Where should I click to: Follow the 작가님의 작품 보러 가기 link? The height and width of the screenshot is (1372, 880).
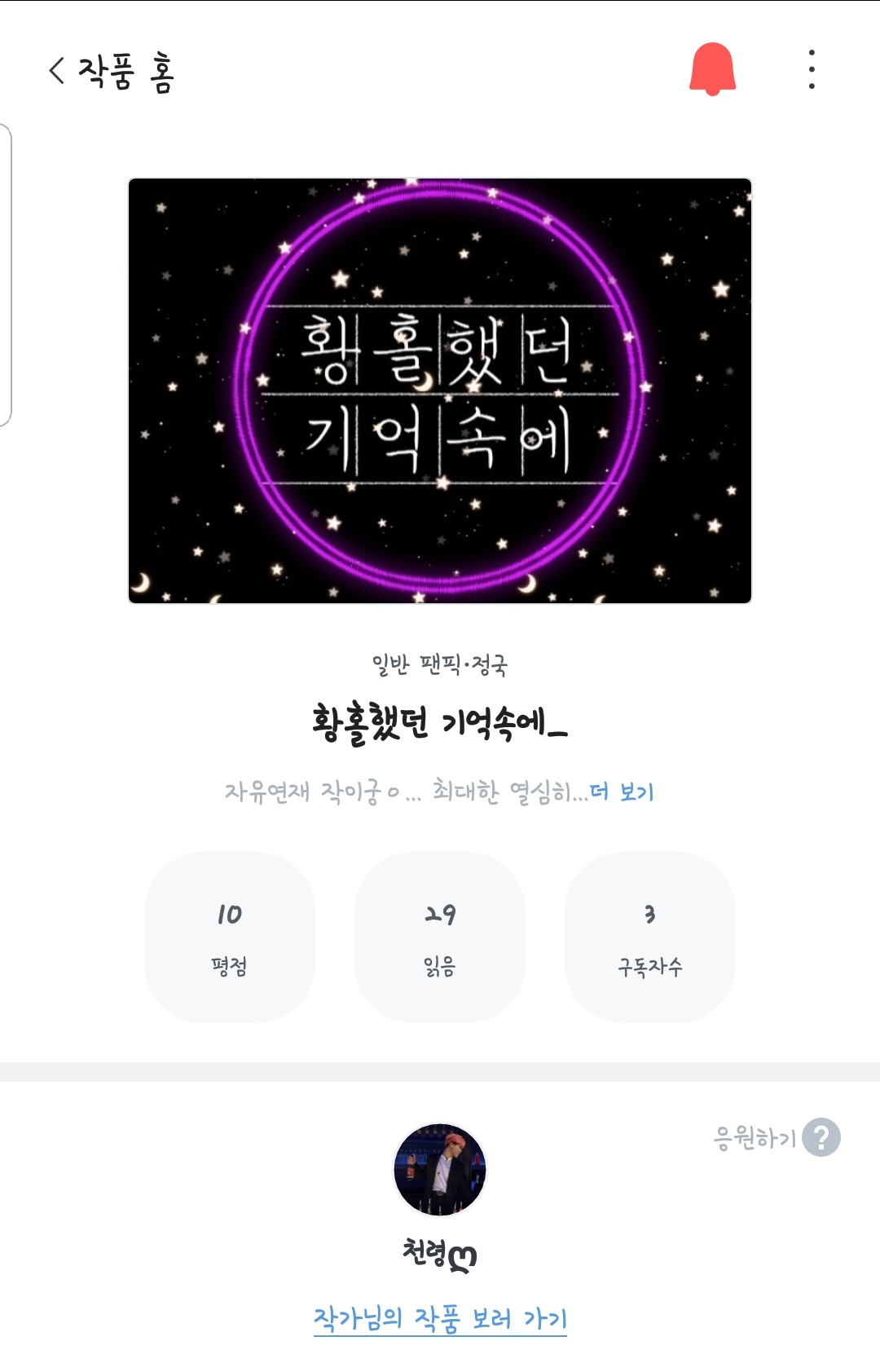[x=440, y=1318]
